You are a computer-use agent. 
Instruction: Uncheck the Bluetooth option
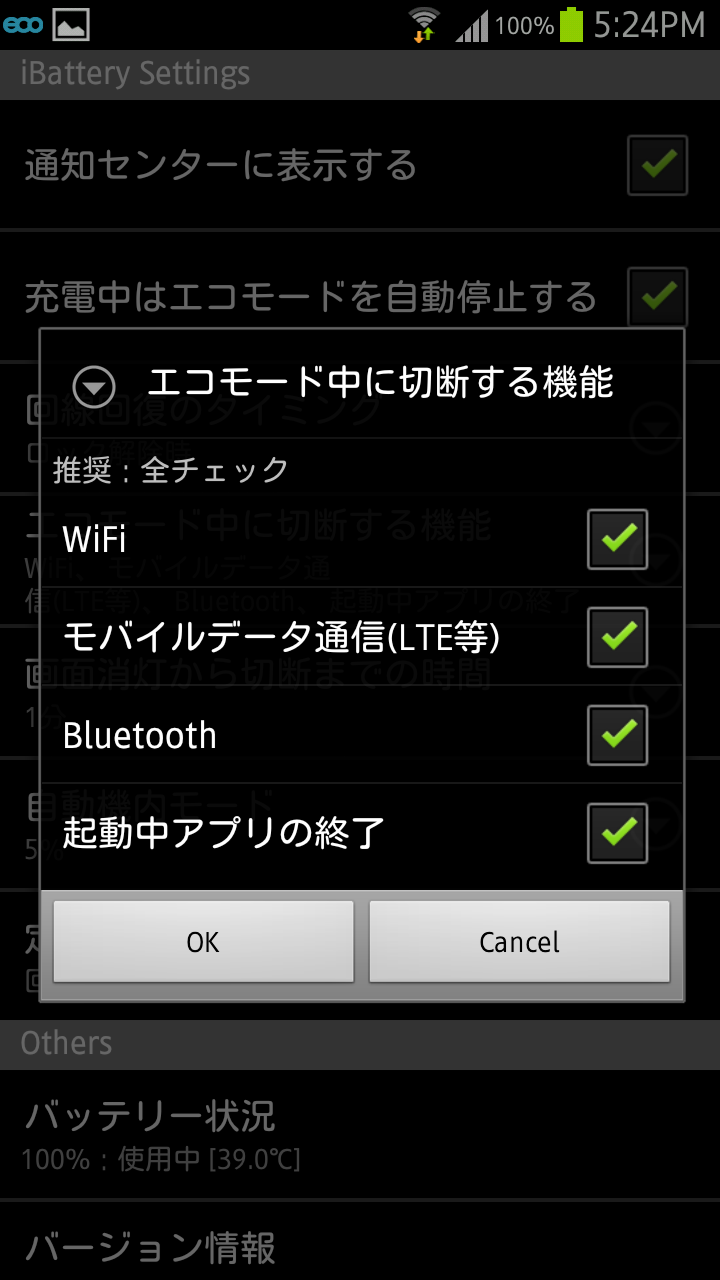617,735
